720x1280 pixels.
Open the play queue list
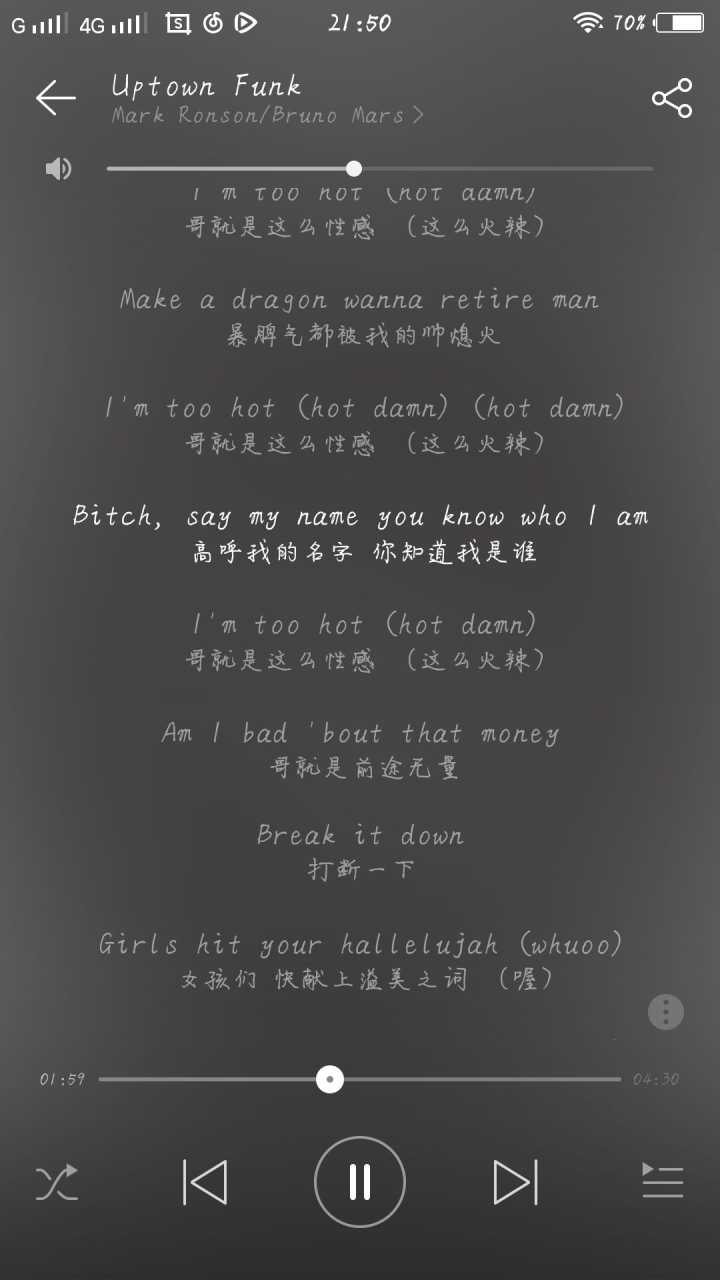(662, 1182)
